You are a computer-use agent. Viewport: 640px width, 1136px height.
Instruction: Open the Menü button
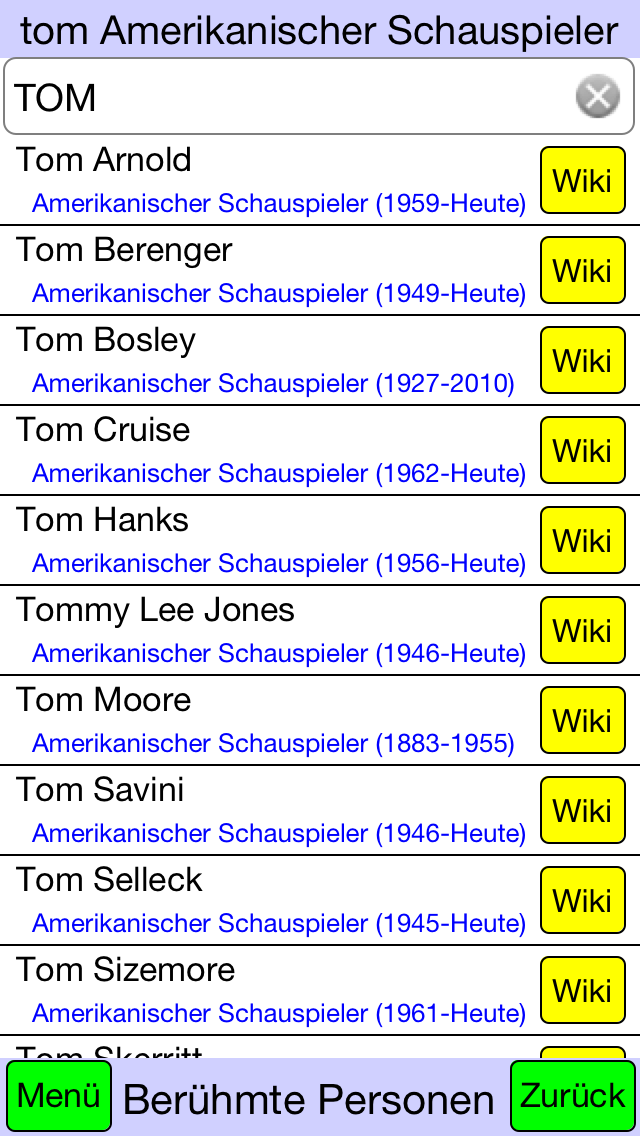pos(59,1096)
